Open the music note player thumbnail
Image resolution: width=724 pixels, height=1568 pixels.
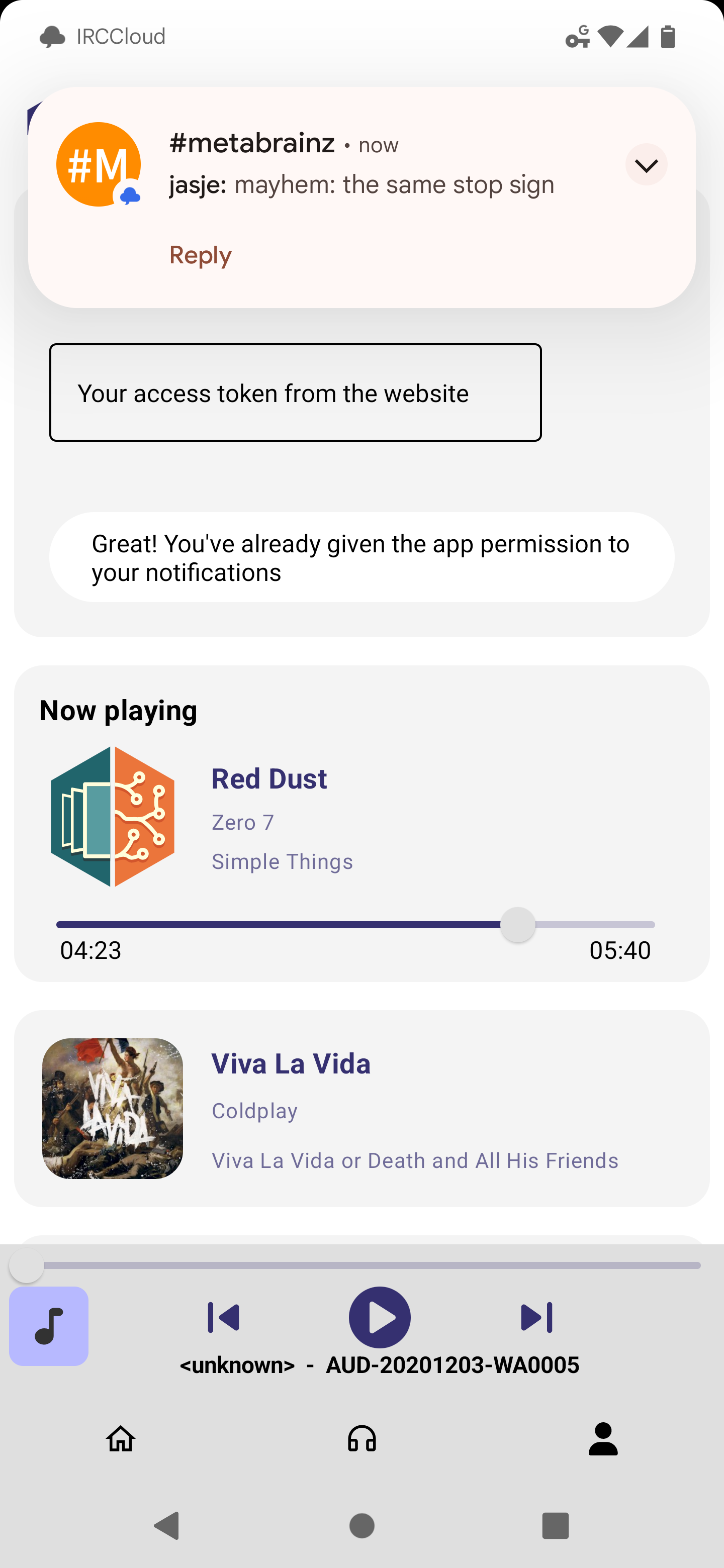[49, 1326]
